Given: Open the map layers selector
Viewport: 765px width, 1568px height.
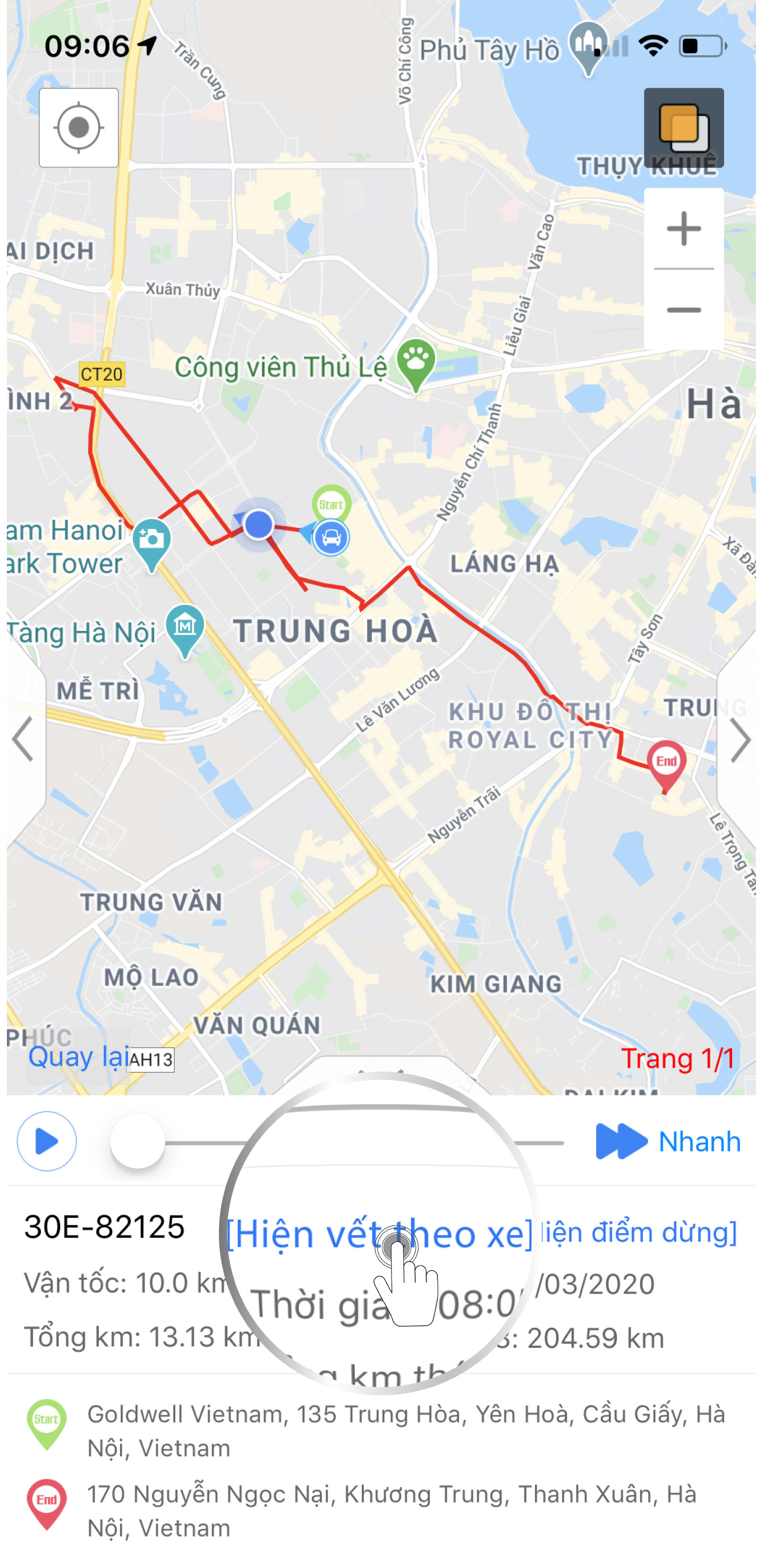Looking at the screenshot, I should [x=683, y=128].
